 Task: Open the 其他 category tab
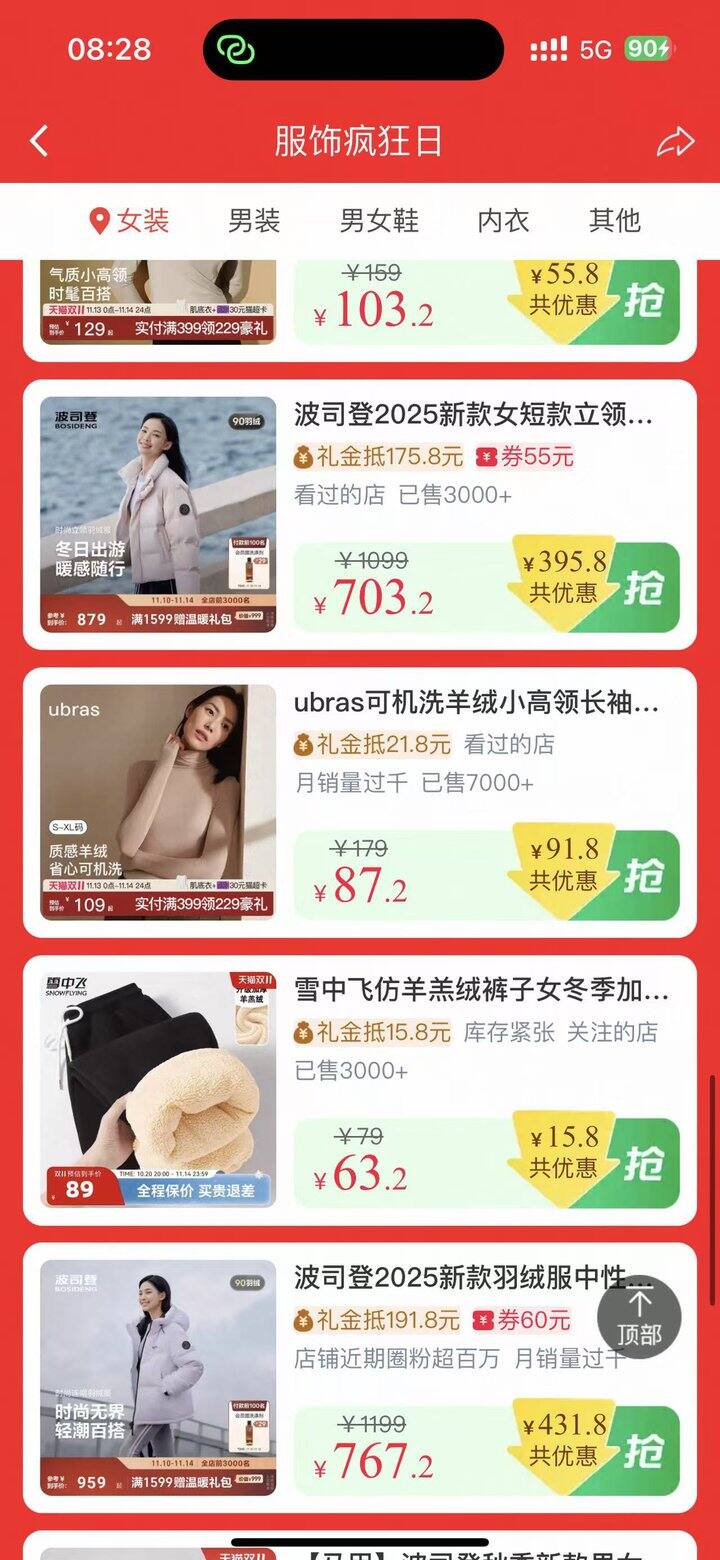[x=616, y=221]
